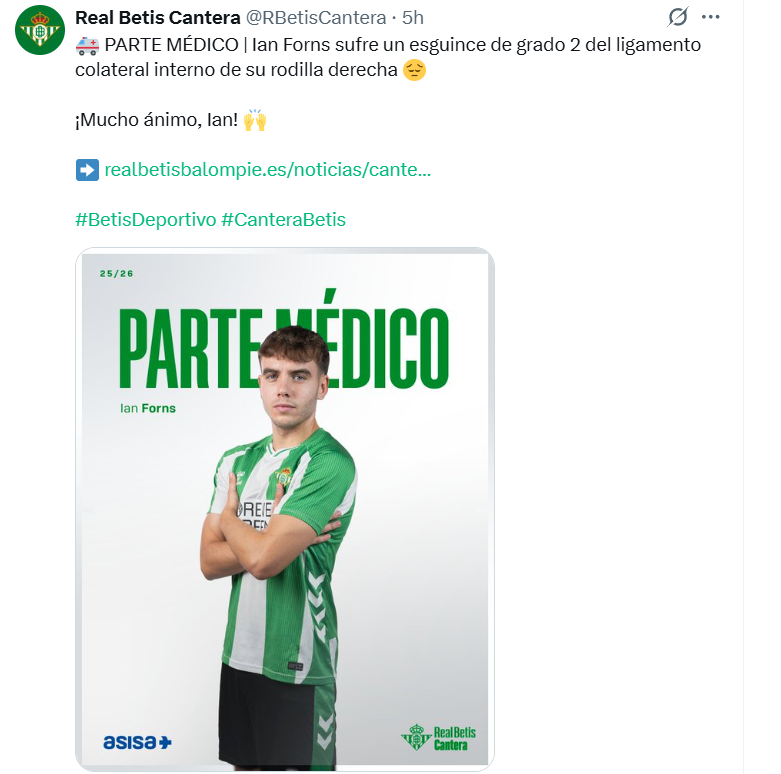Open the realbetisbalompie.es news link

coord(267,170)
